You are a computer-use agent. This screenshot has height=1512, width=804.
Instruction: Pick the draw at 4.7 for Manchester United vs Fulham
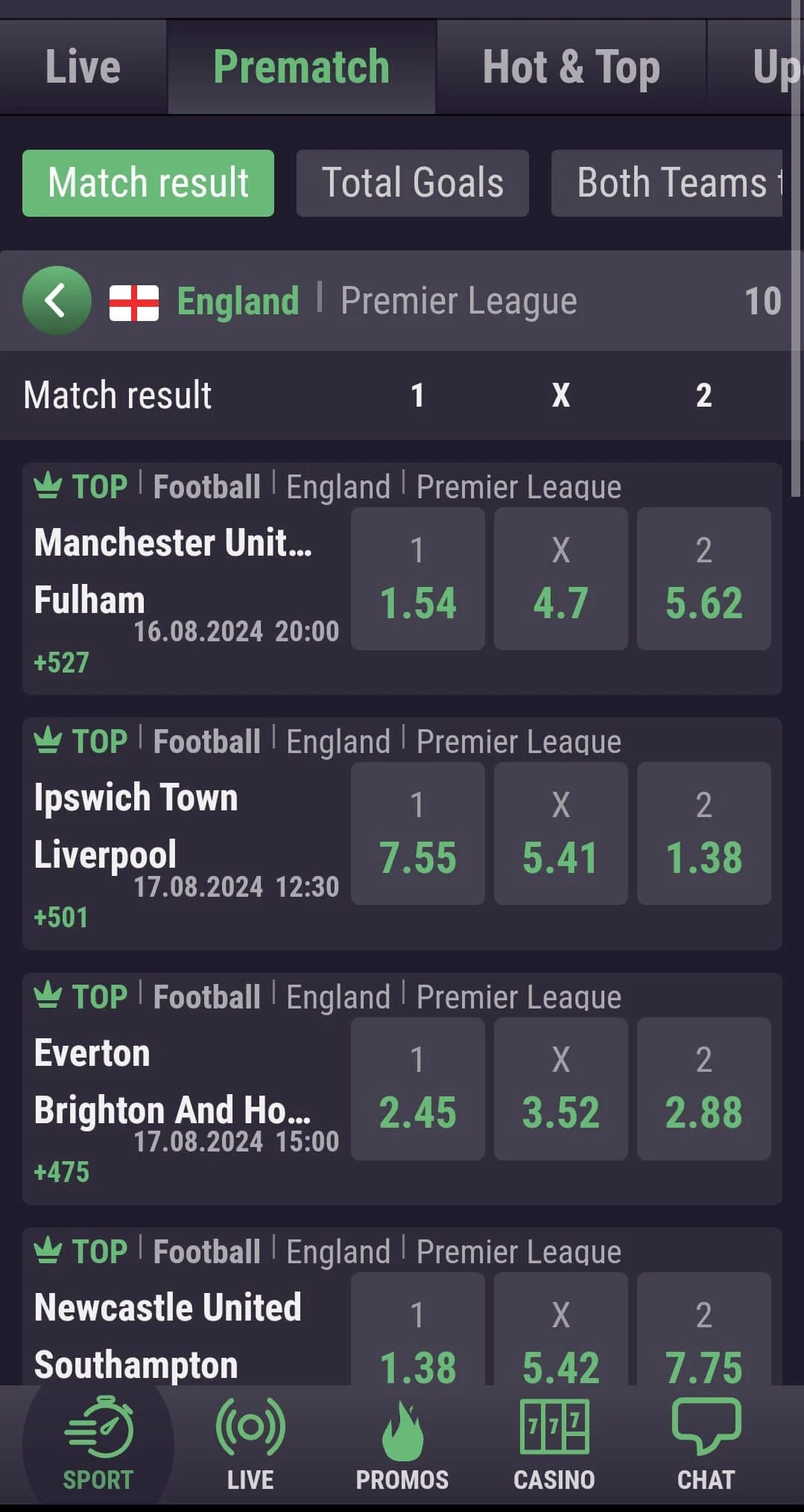coord(561,579)
